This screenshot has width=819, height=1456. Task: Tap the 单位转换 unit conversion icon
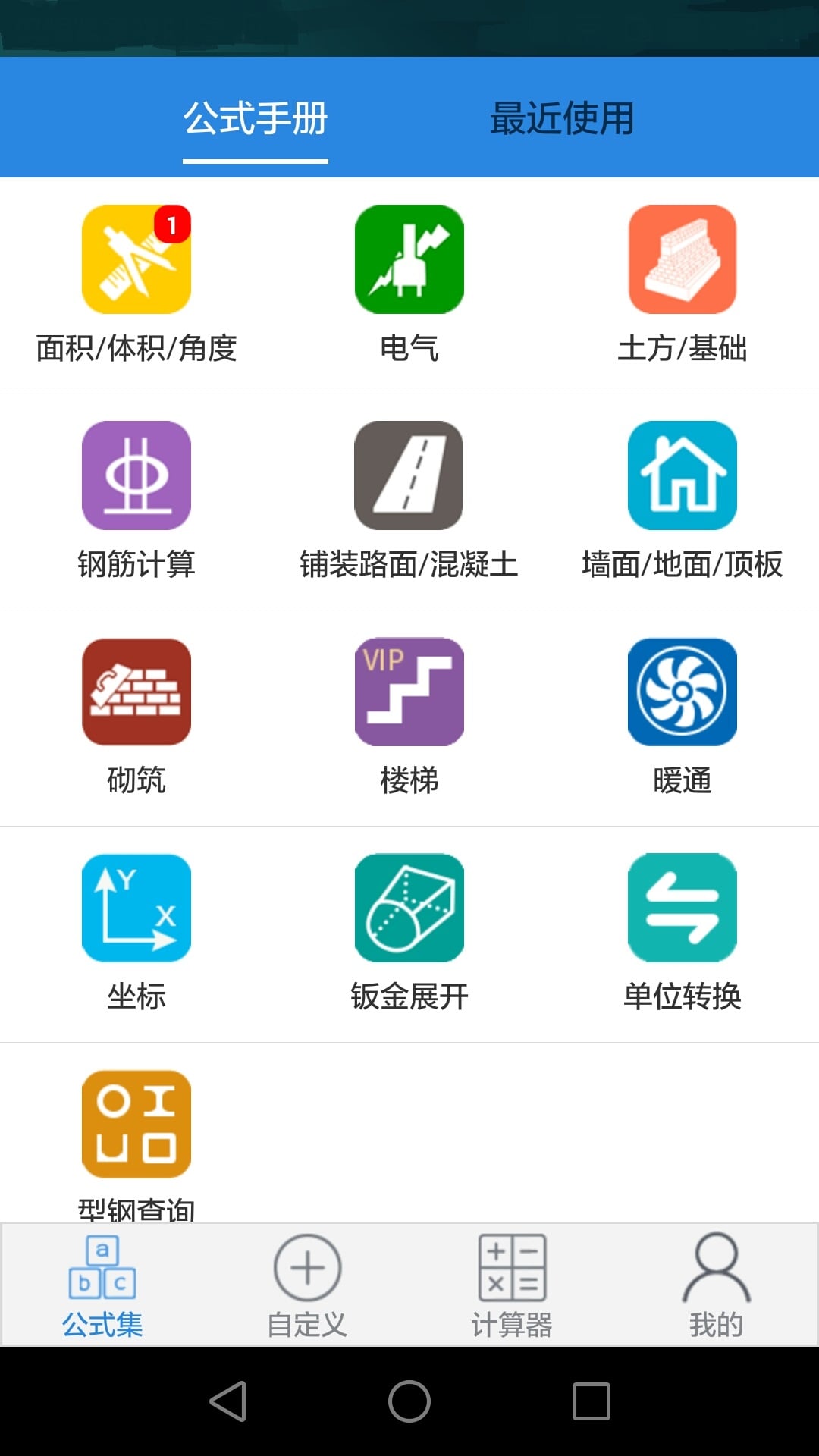tap(681, 908)
